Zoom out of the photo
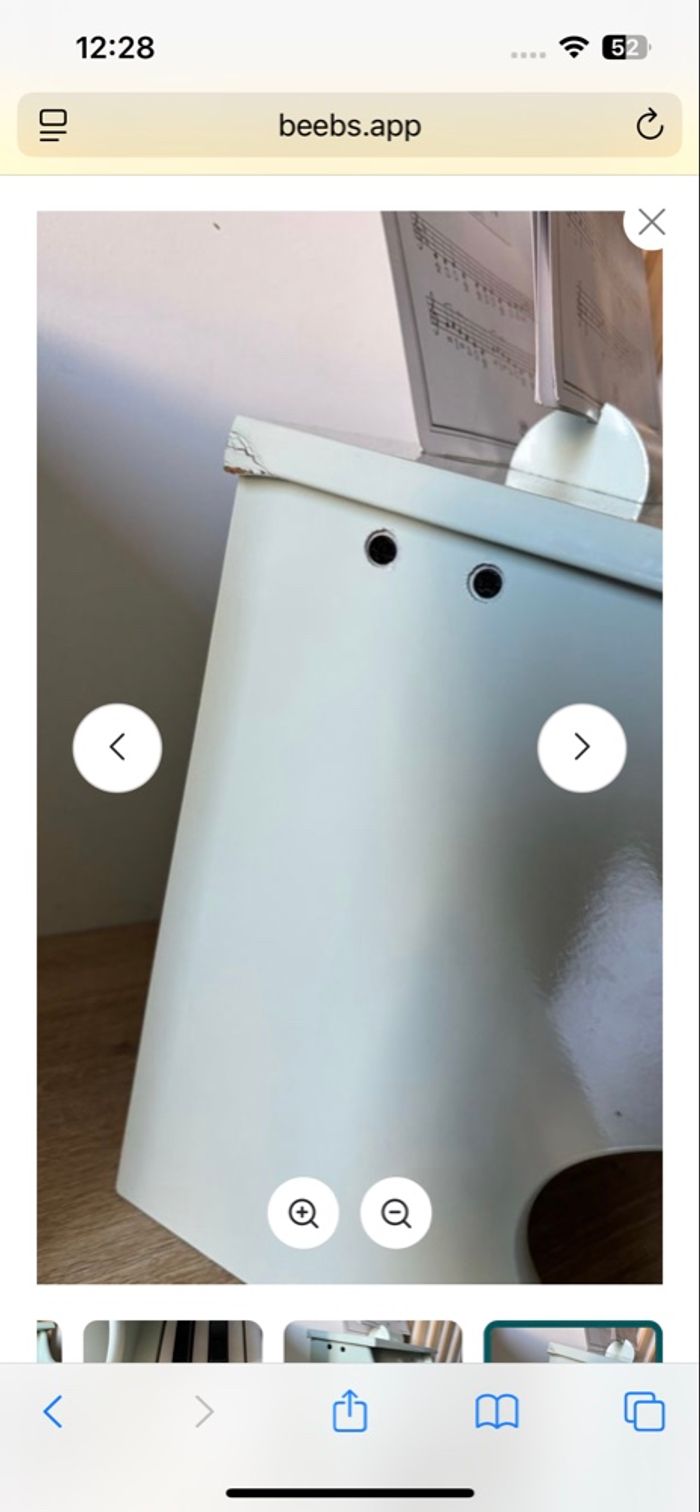 click(396, 1213)
